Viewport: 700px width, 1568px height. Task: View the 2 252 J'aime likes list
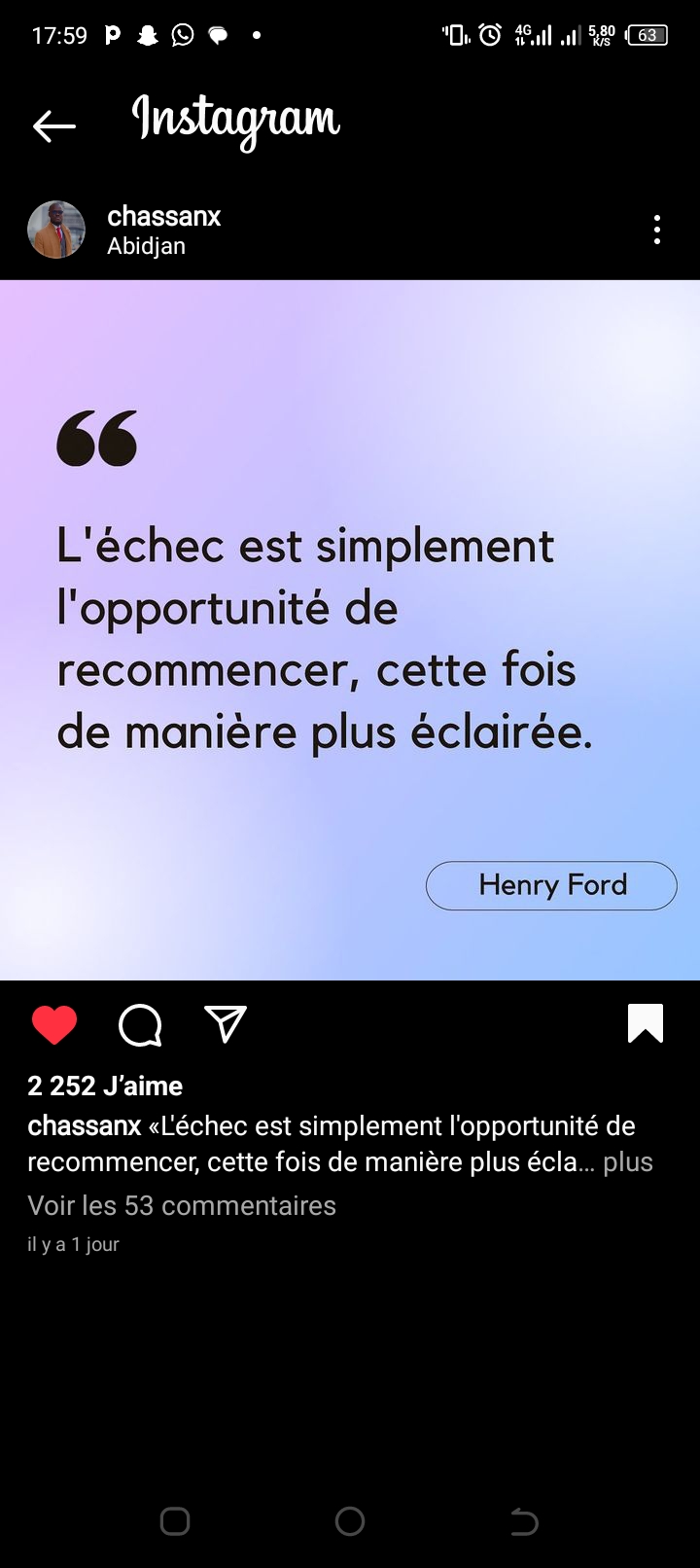pos(105,1086)
